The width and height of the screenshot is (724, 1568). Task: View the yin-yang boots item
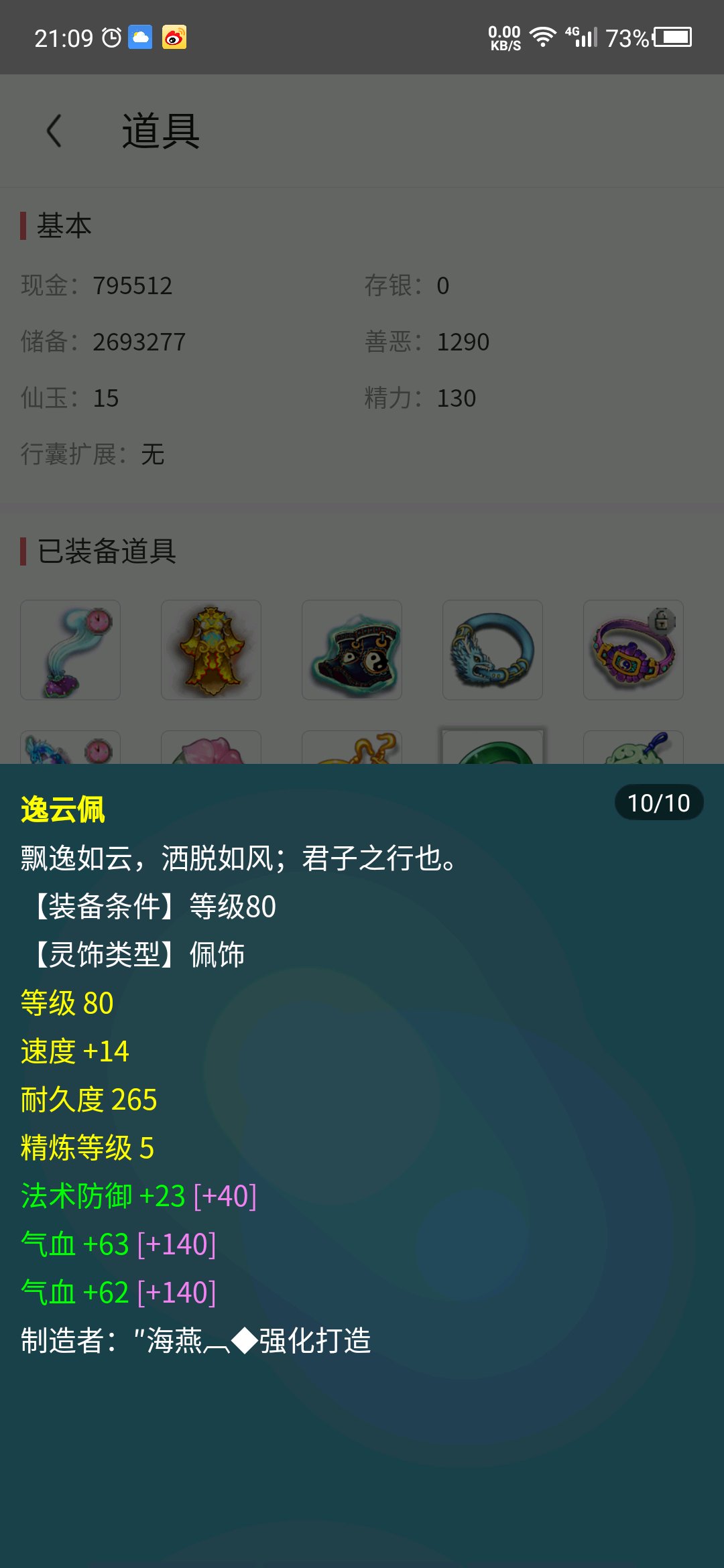click(x=352, y=650)
